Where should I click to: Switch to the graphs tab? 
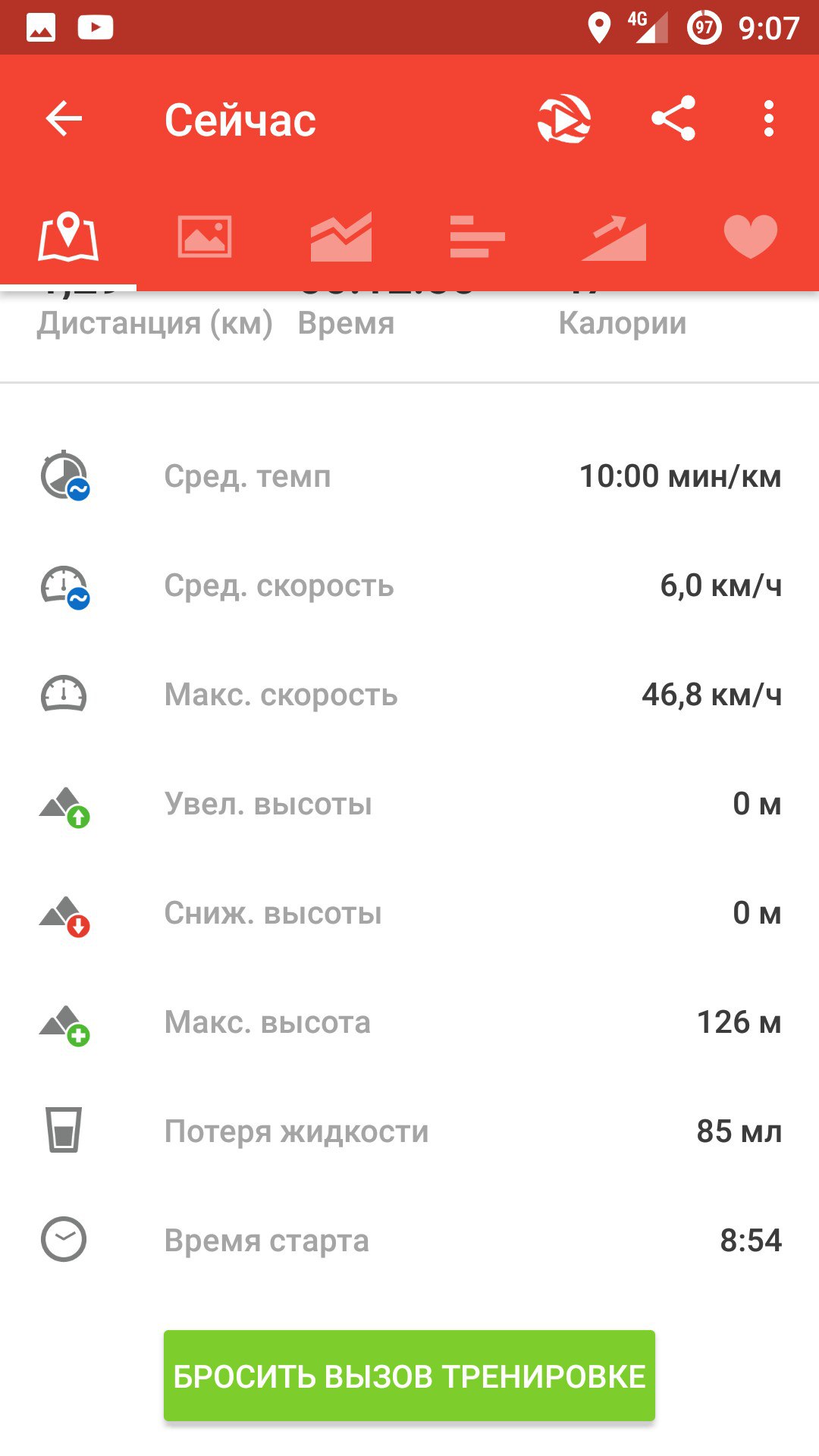341,237
